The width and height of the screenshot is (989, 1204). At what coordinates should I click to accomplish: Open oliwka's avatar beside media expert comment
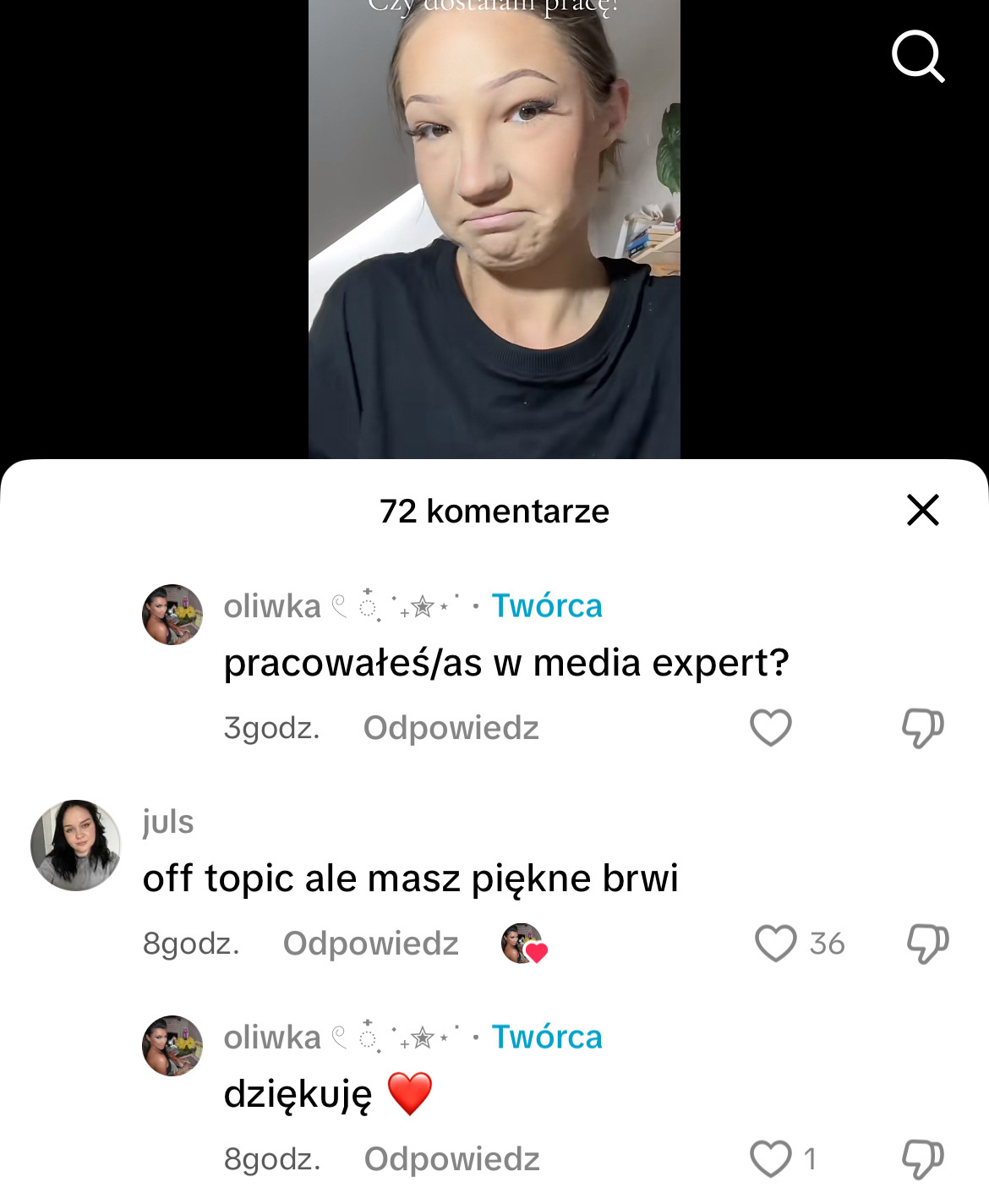pos(172,615)
